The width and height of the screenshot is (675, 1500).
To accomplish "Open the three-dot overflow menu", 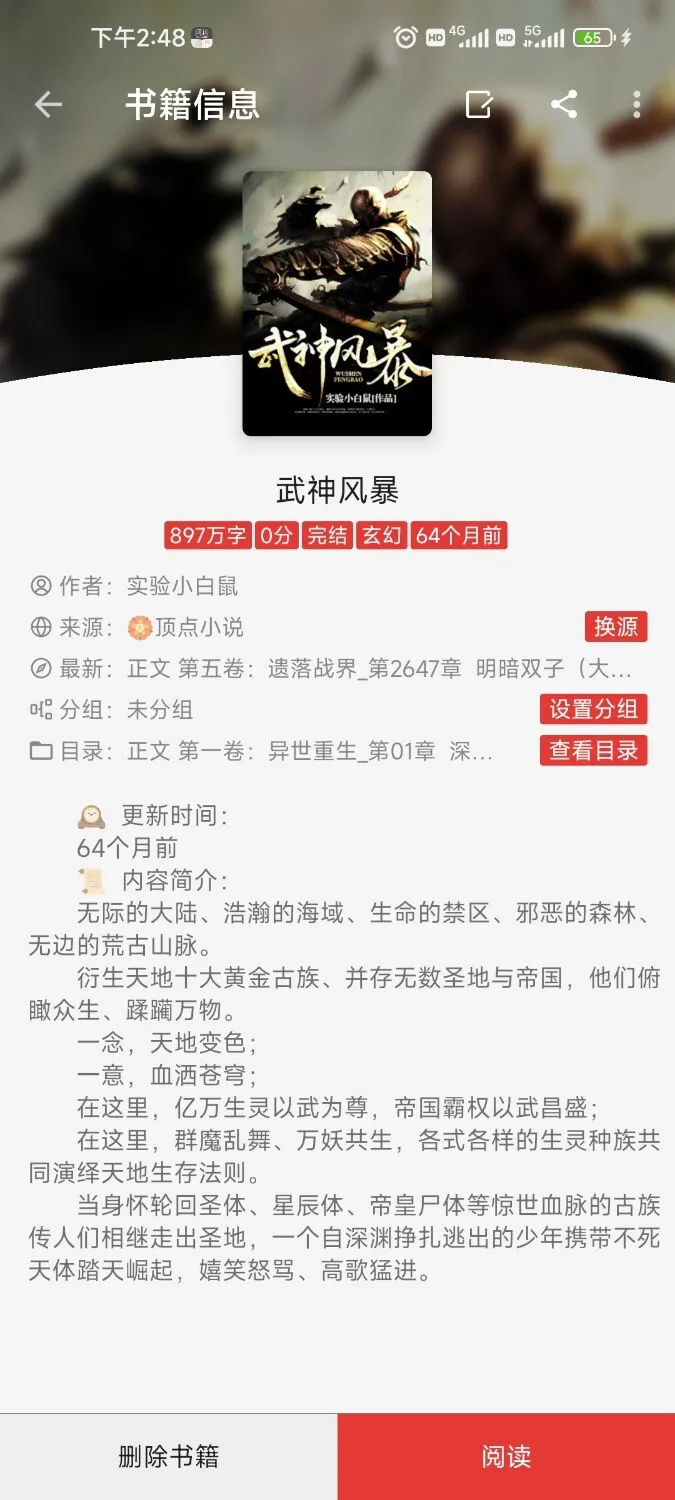I will coord(637,105).
